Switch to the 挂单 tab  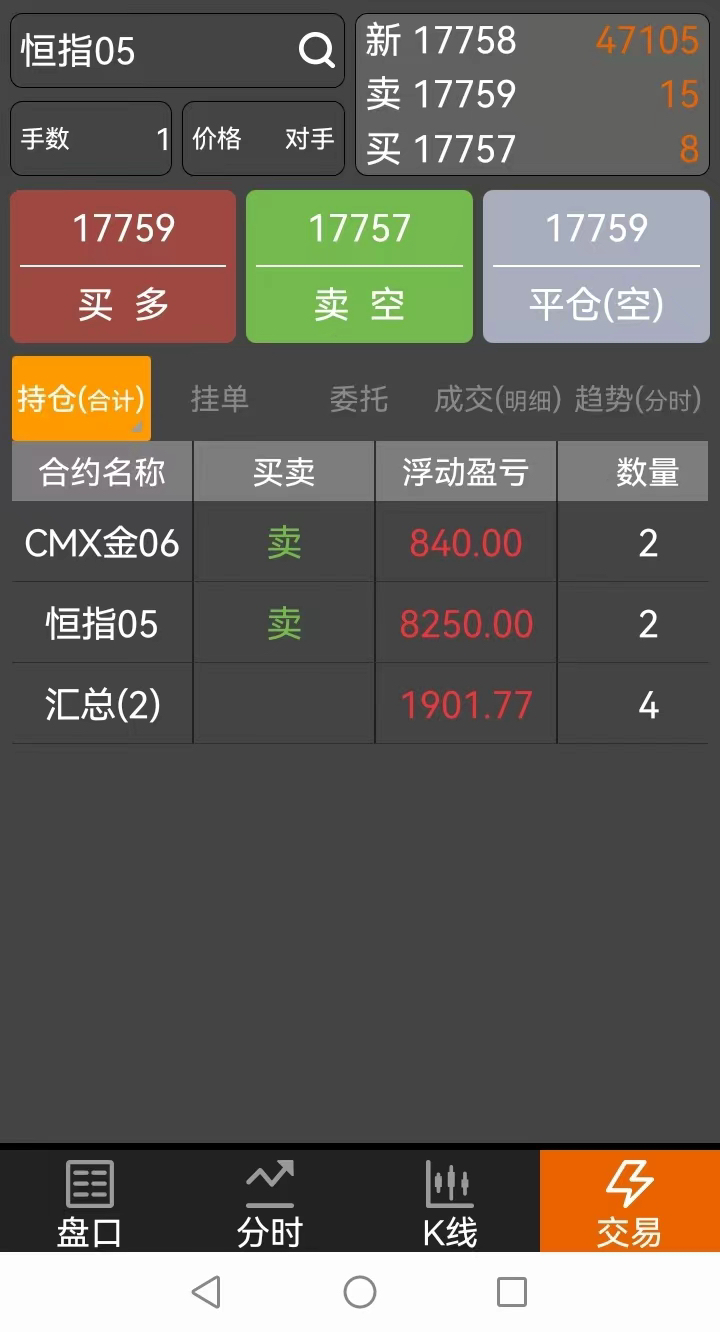(x=219, y=399)
